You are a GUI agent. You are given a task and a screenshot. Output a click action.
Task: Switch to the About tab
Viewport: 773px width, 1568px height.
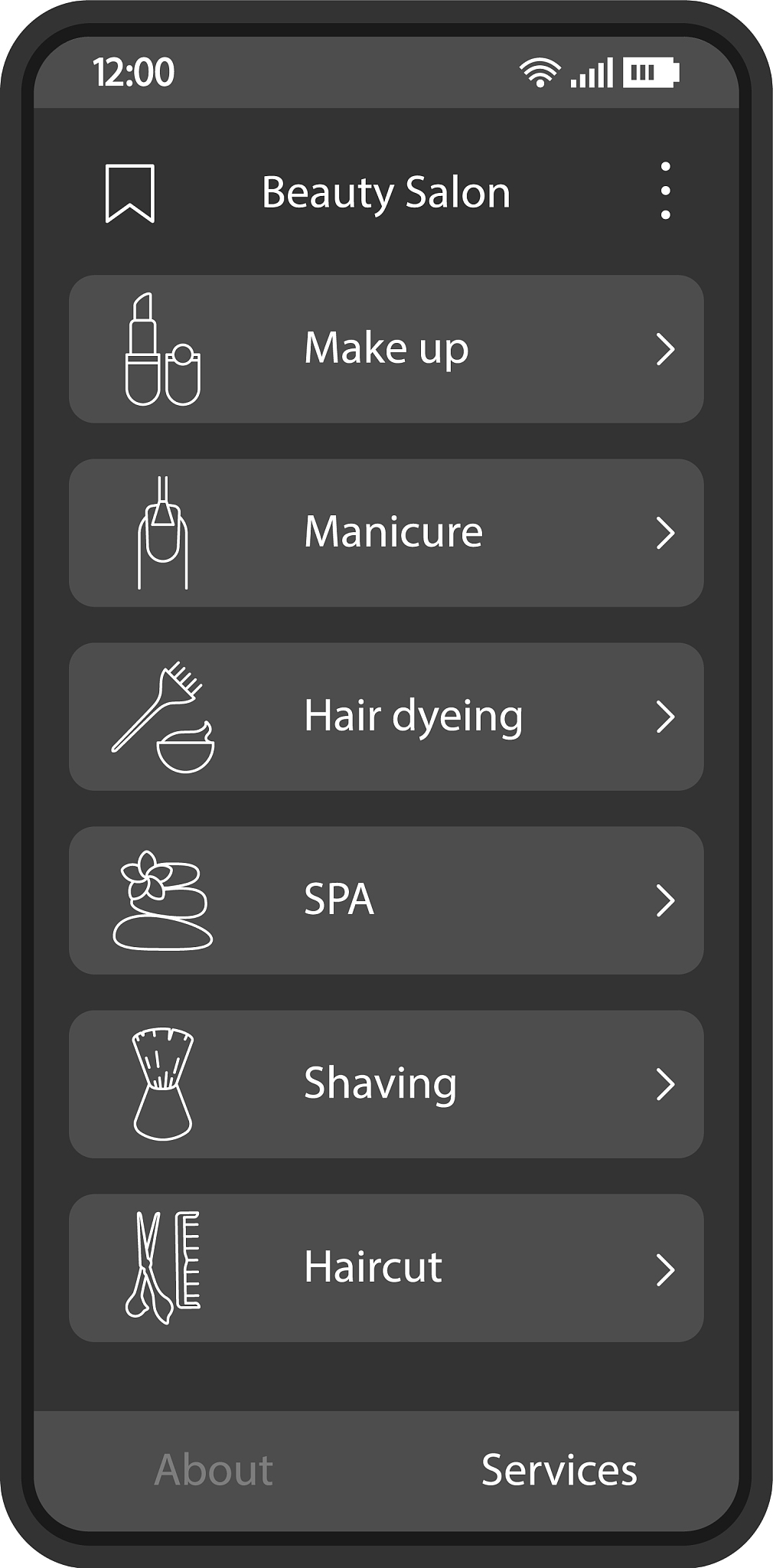point(214,1470)
